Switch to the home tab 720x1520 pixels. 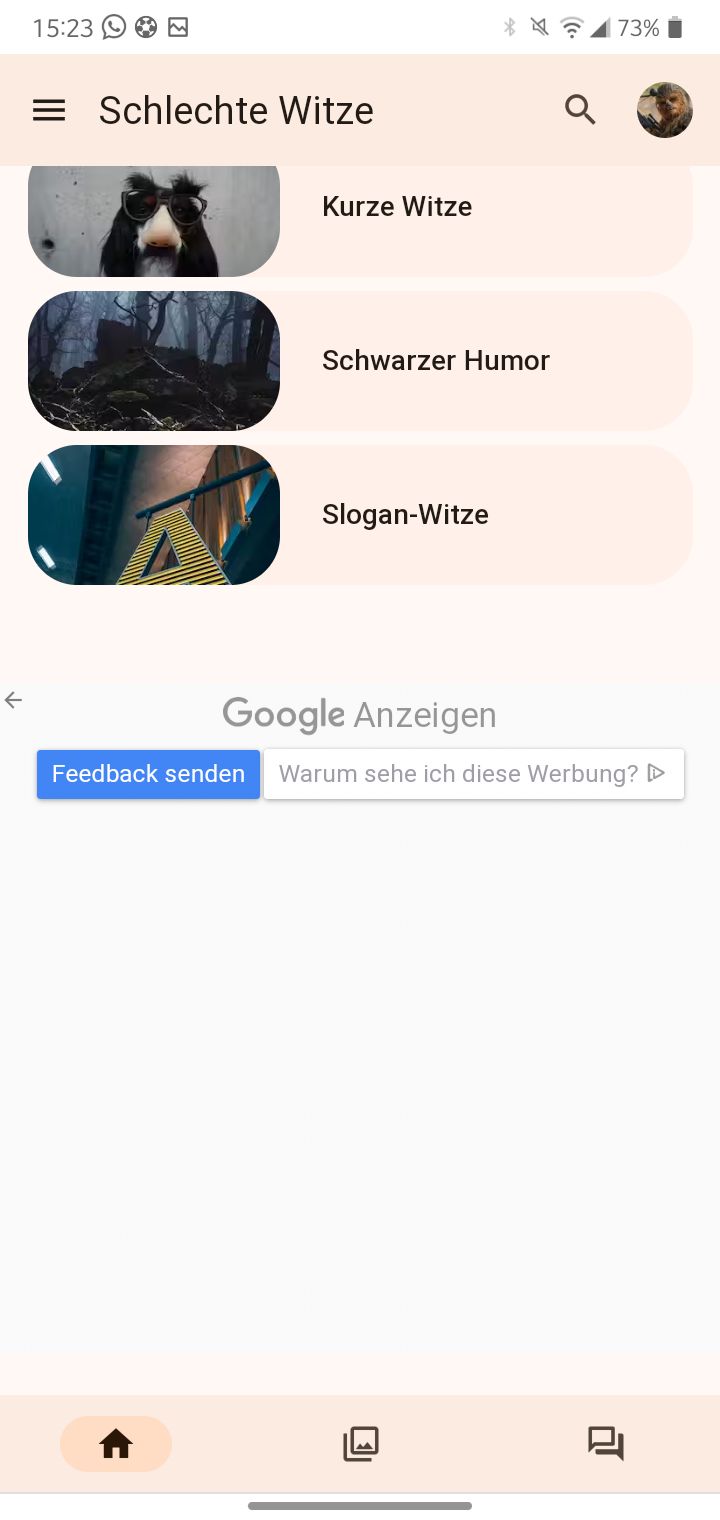(116, 1443)
